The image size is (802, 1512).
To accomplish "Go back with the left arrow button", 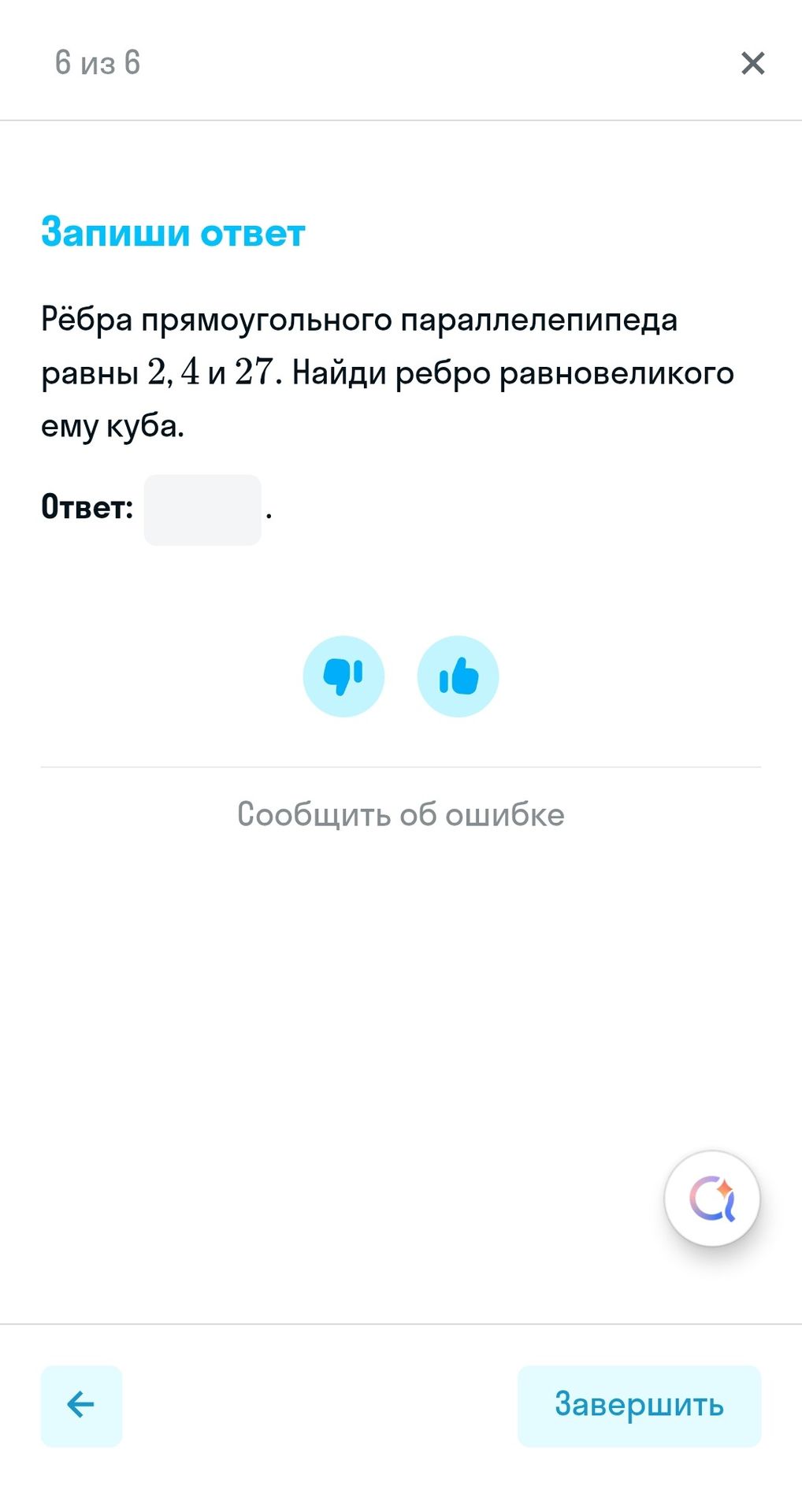I will pos(81,1406).
